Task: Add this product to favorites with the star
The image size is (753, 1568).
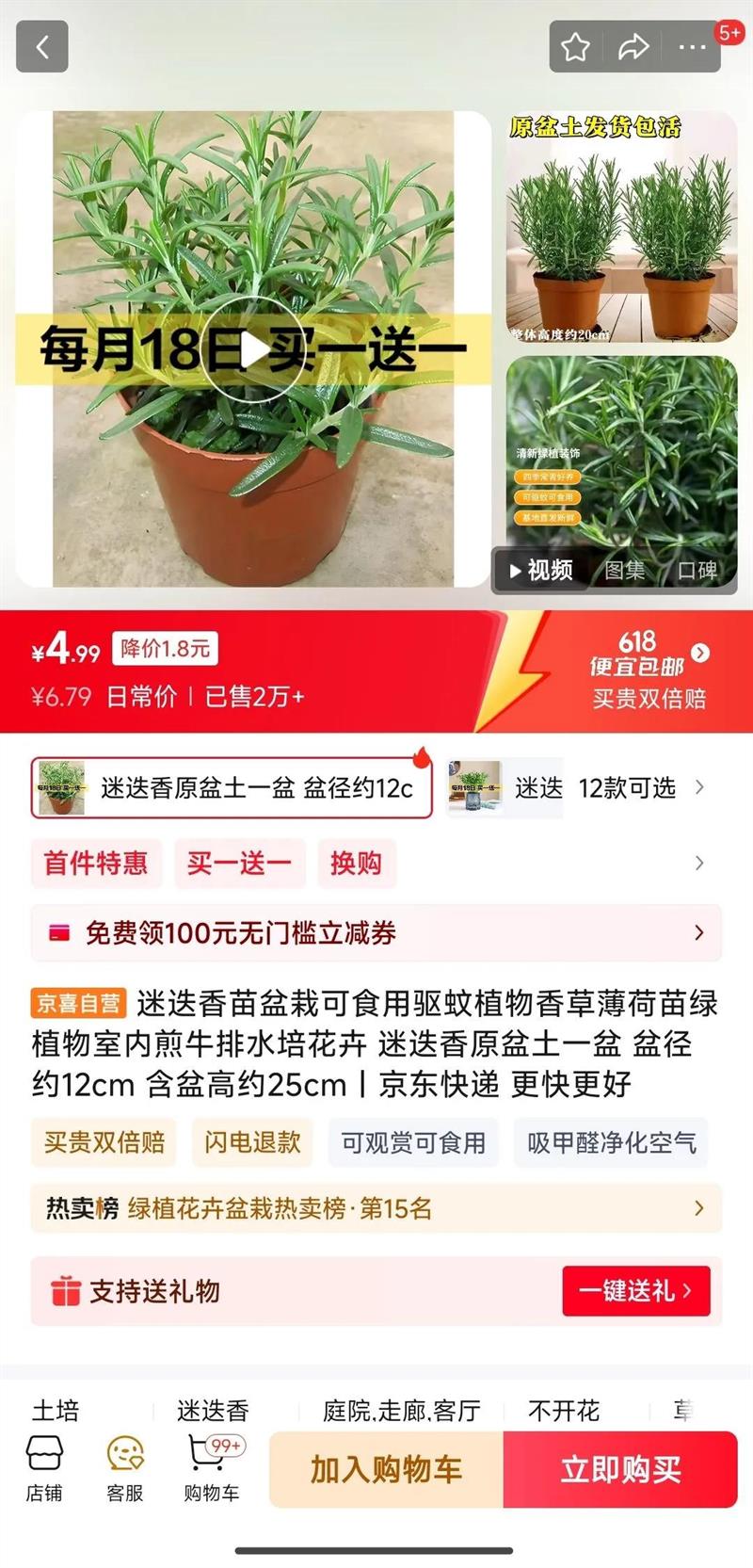Action: (576, 47)
